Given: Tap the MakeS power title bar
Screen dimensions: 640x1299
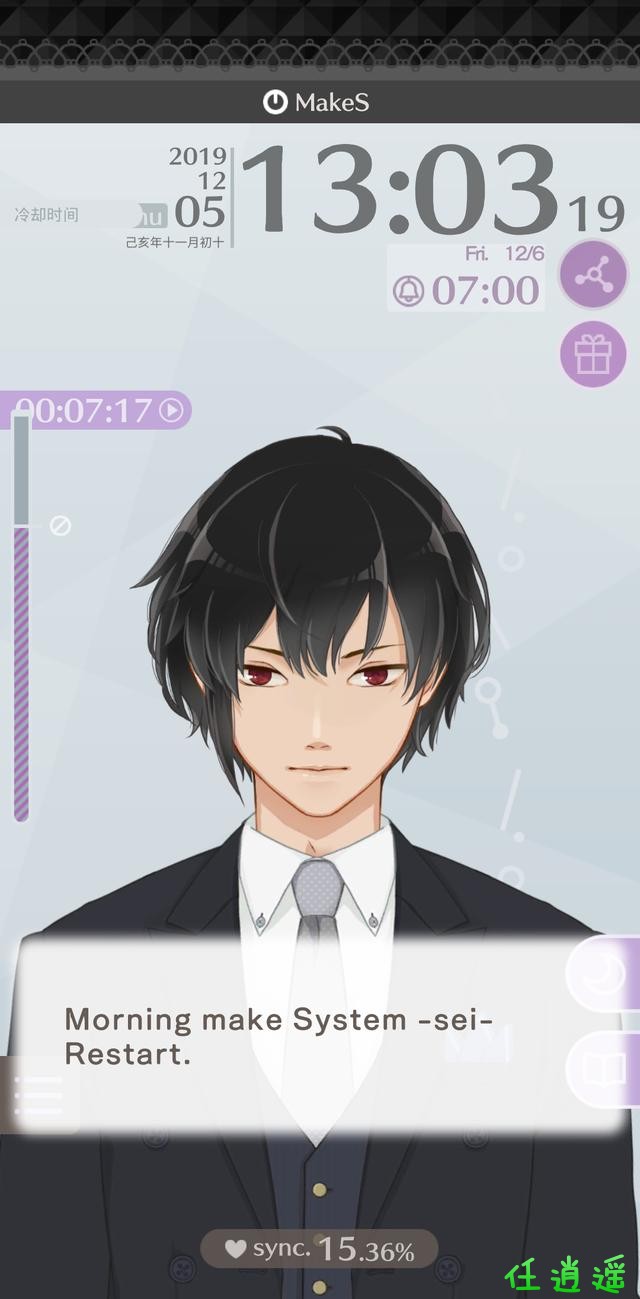Looking at the screenshot, I should point(318,102).
